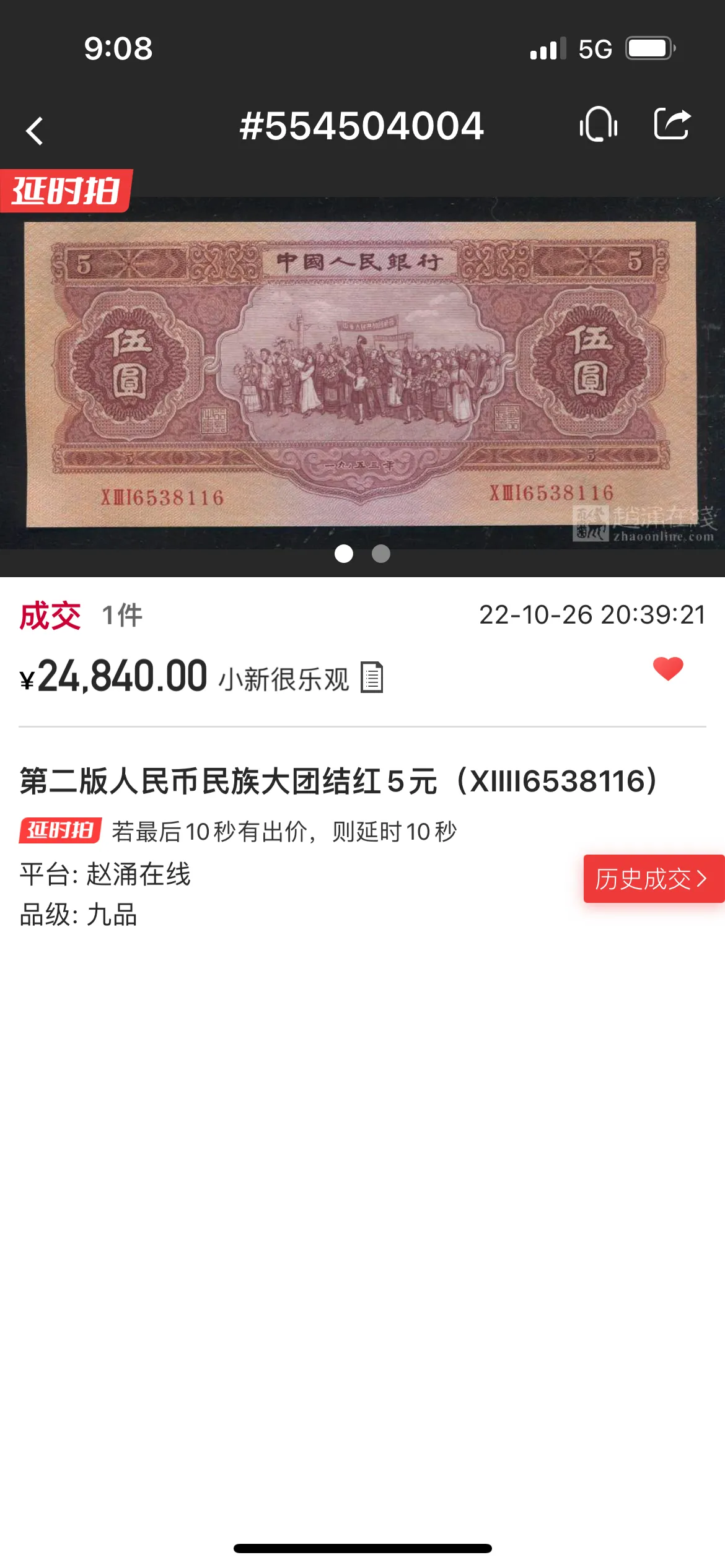The width and height of the screenshot is (725, 1568).
Task: Open customer service headset icon
Action: click(x=599, y=124)
